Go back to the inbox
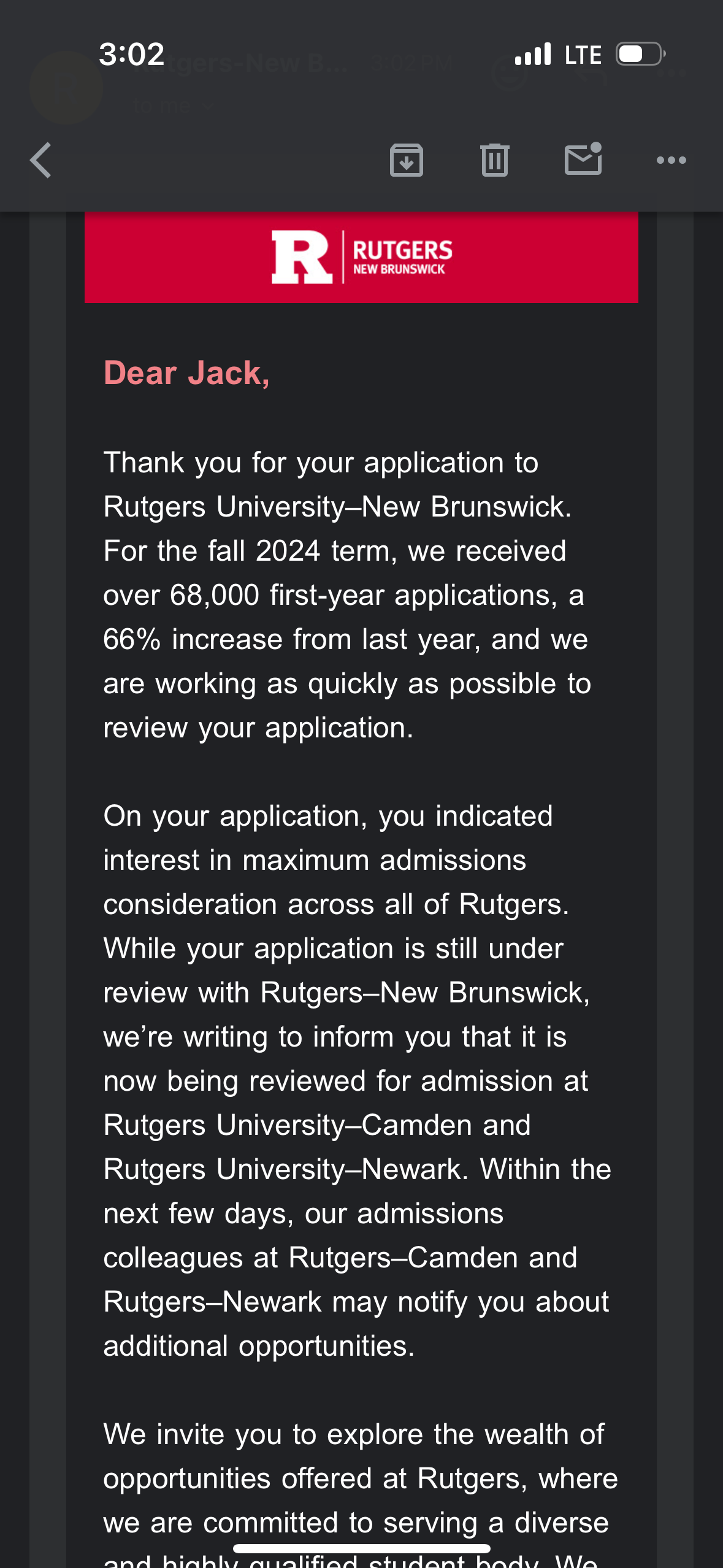The height and width of the screenshot is (1568, 723). (40, 161)
